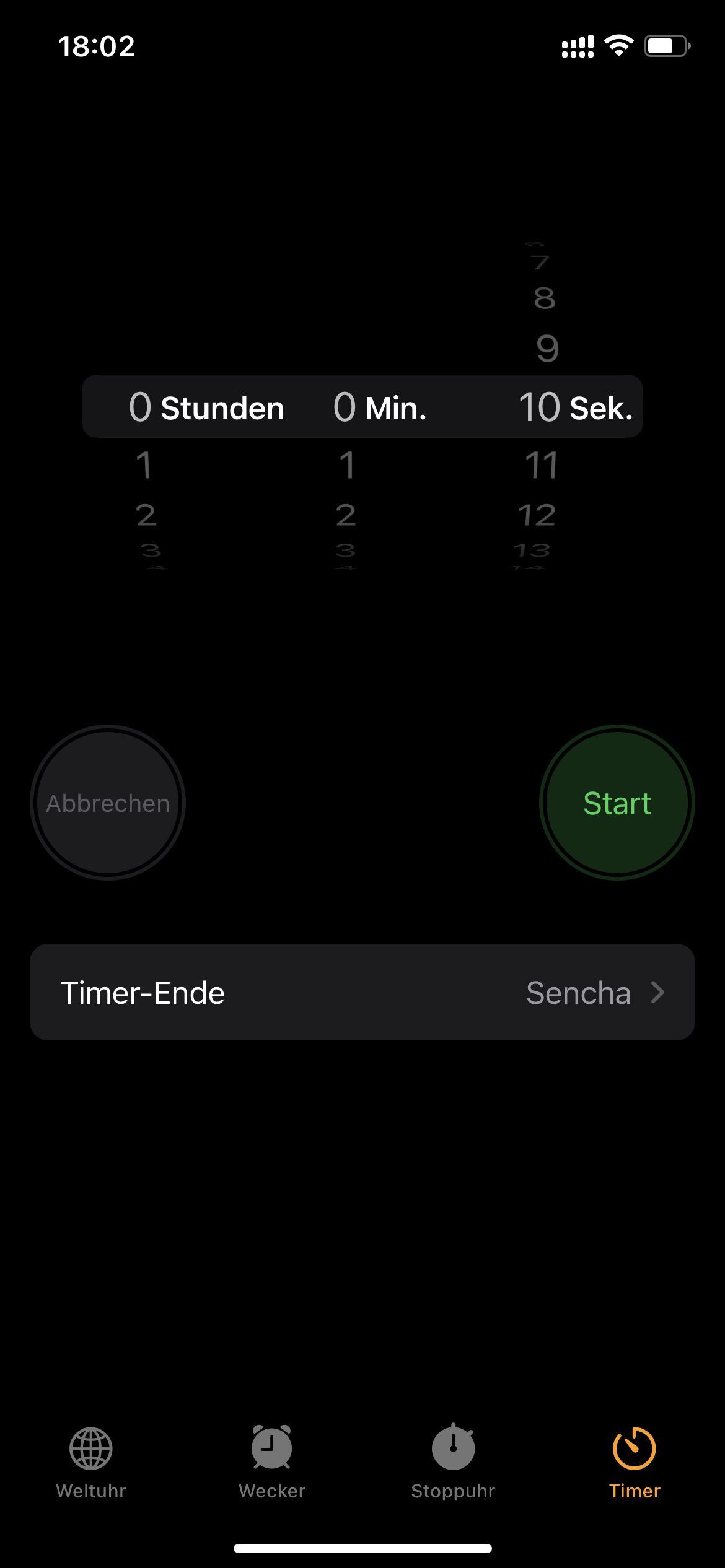Open the Weltuhr world clock tab icon
Screen dimensions: 725x1568
[90, 1449]
